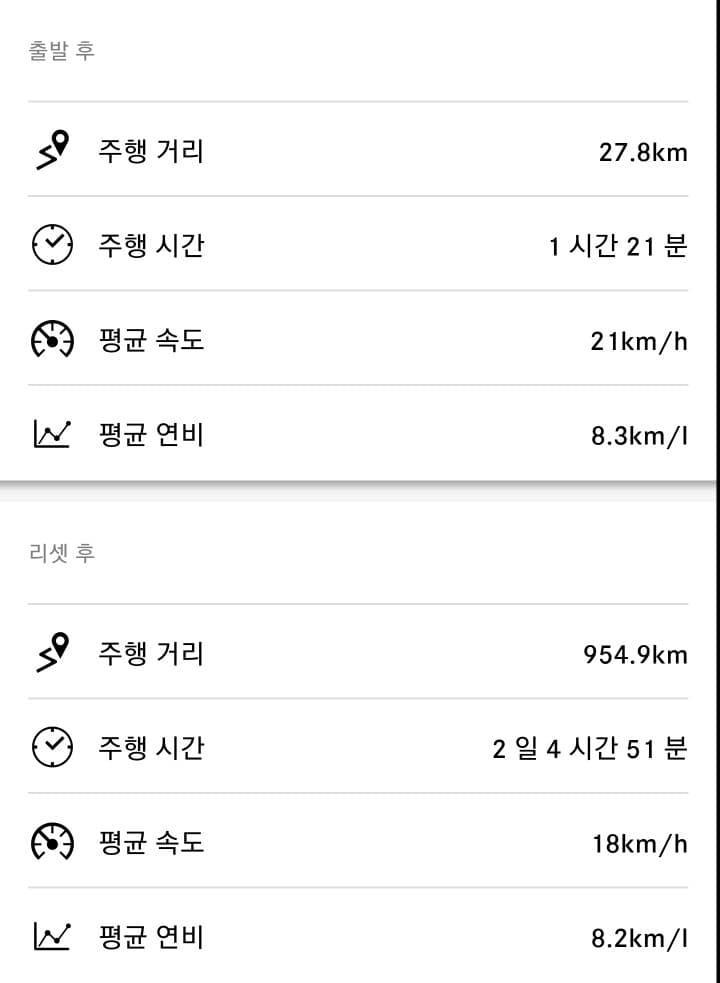Select the route pin icon under 리셋 후
The height and width of the screenshot is (983, 720).
pos(52,651)
